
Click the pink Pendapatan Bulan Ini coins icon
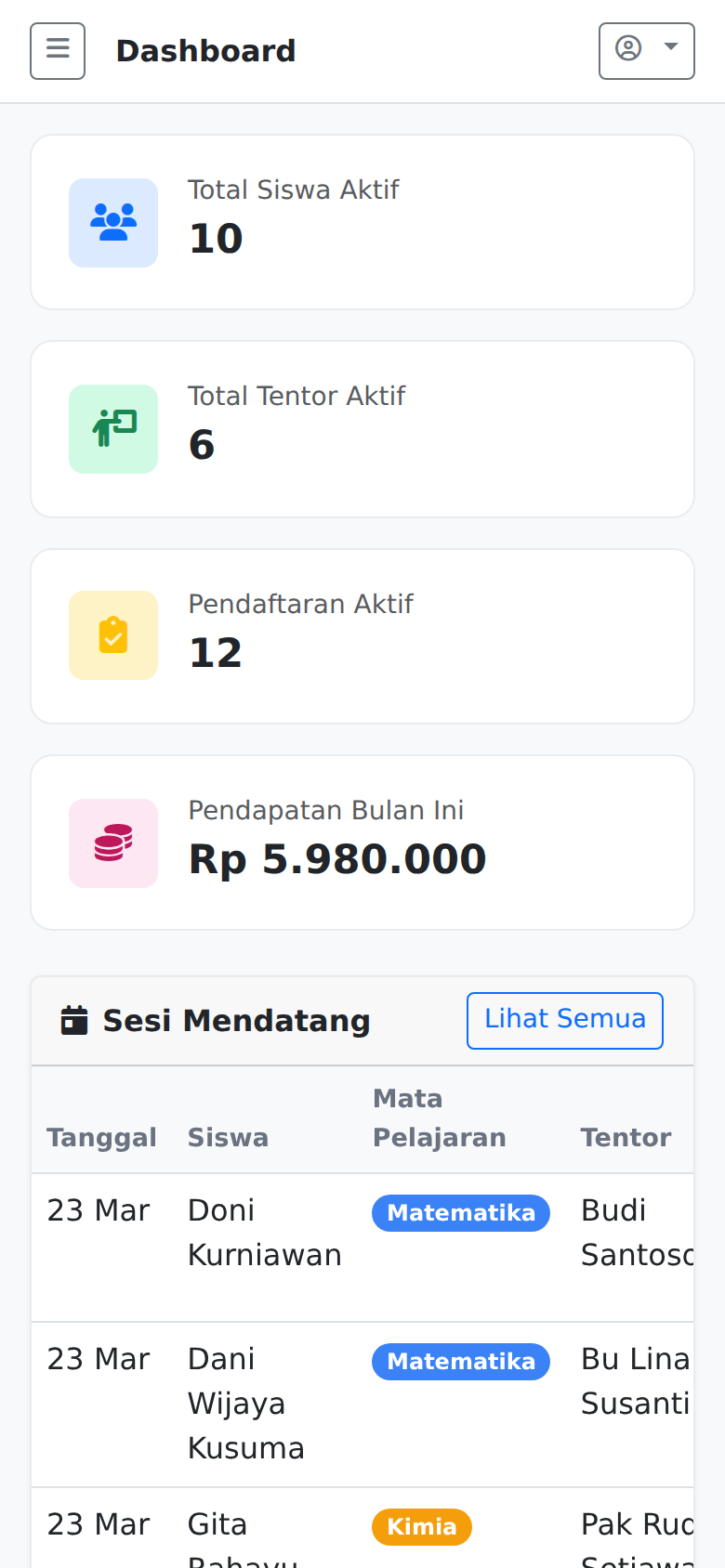(x=113, y=843)
